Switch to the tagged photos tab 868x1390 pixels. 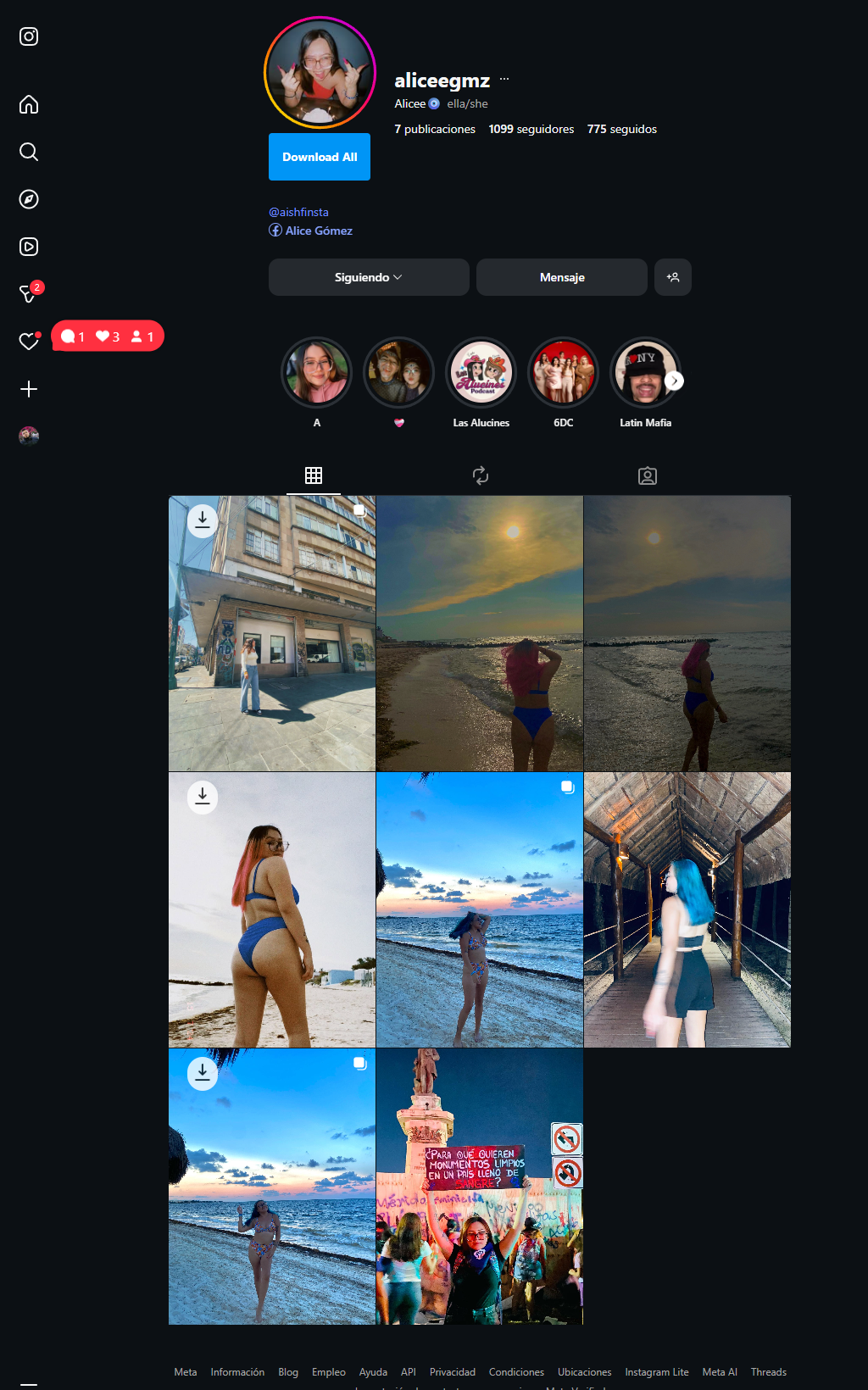(648, 475)
